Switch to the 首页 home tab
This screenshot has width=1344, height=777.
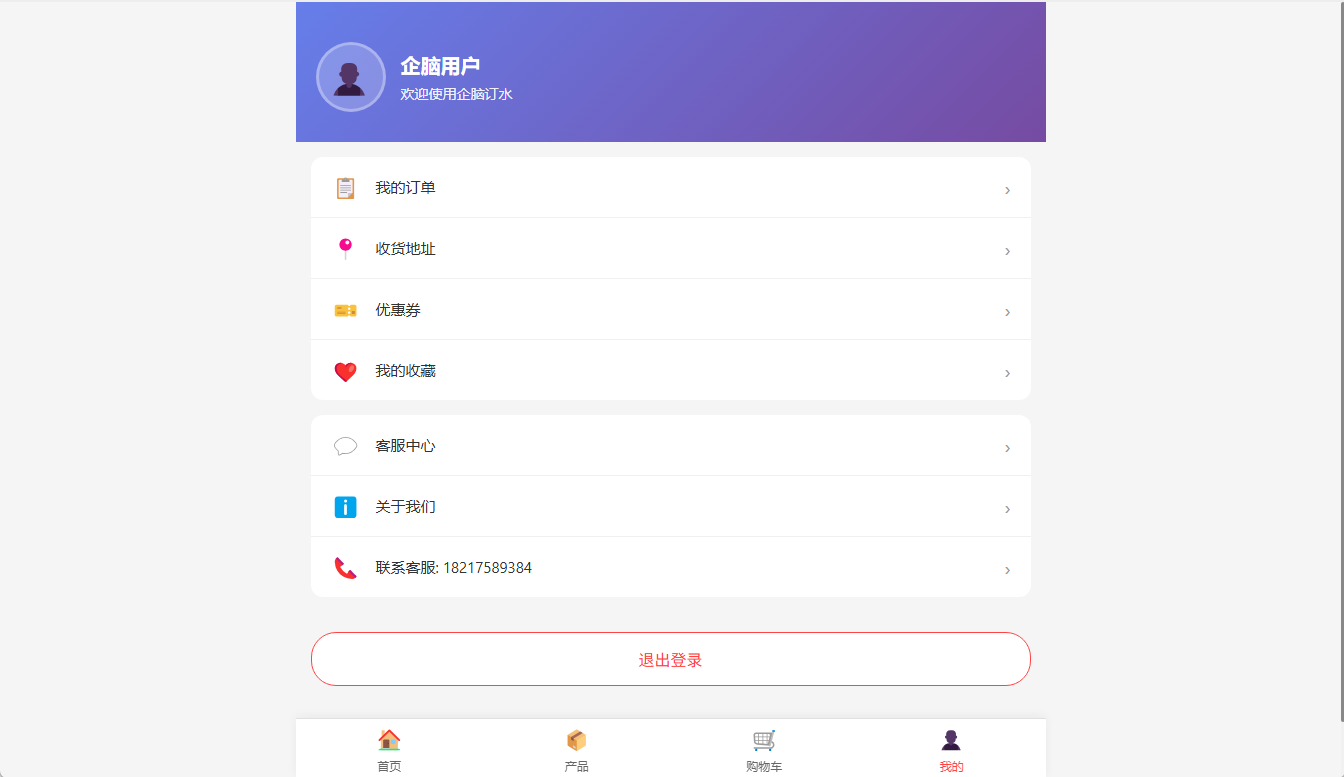click(389, 749)
